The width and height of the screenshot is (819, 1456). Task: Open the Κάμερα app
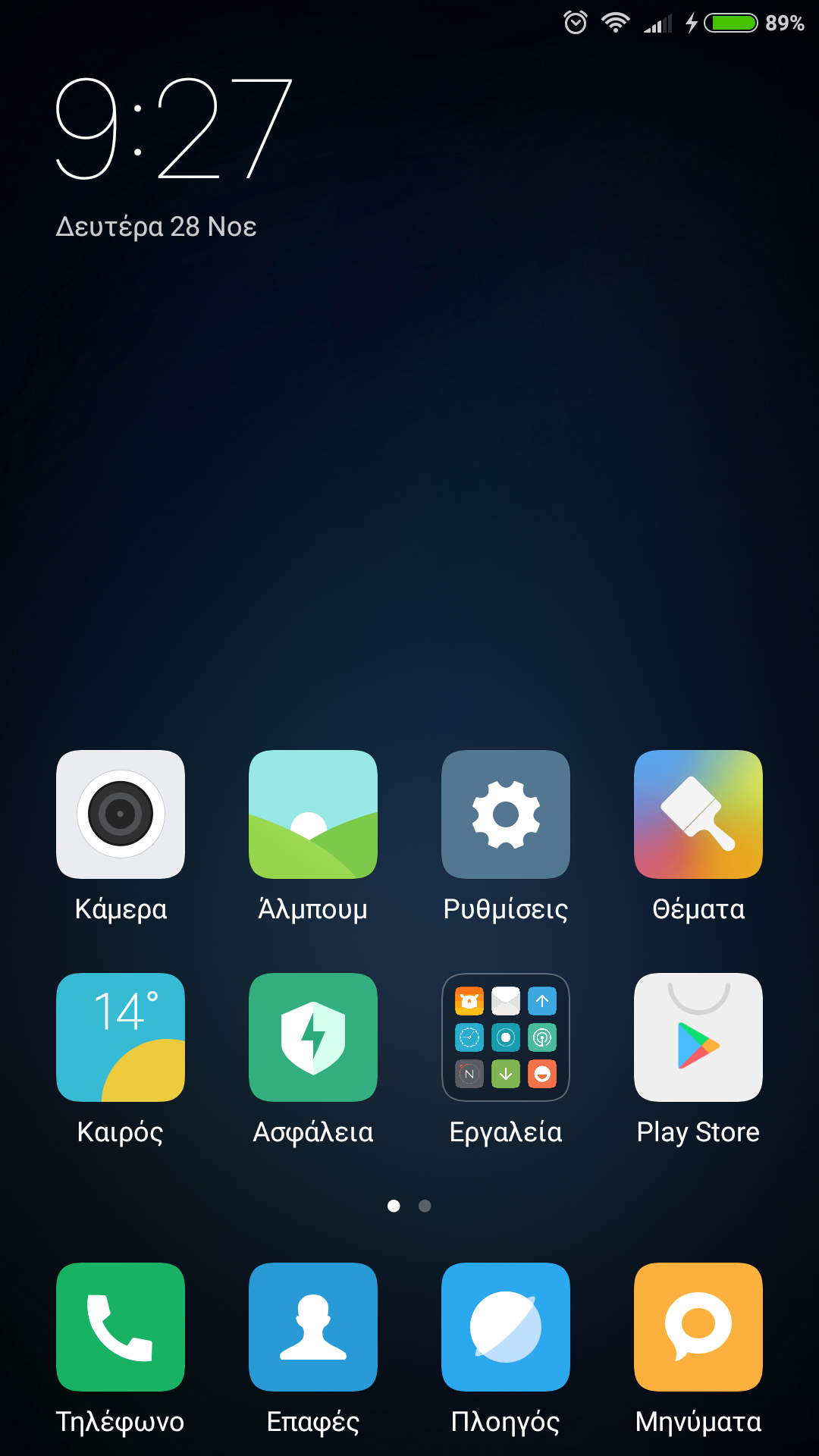pyautogui.click(x=121, y=814)
